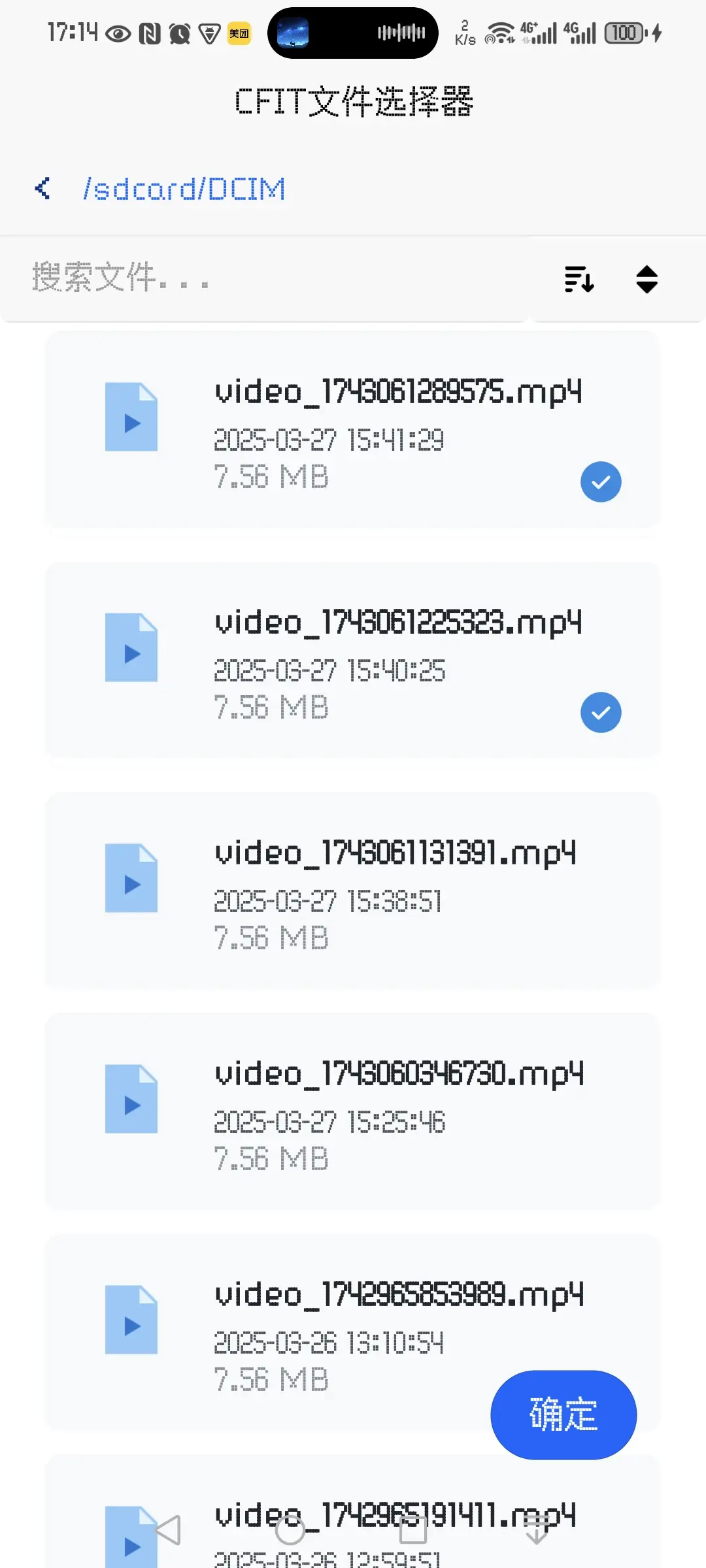The height and width of the screenshot is (1568, 706).
Task: Tap the system home button
Action: click(290, 1530)
